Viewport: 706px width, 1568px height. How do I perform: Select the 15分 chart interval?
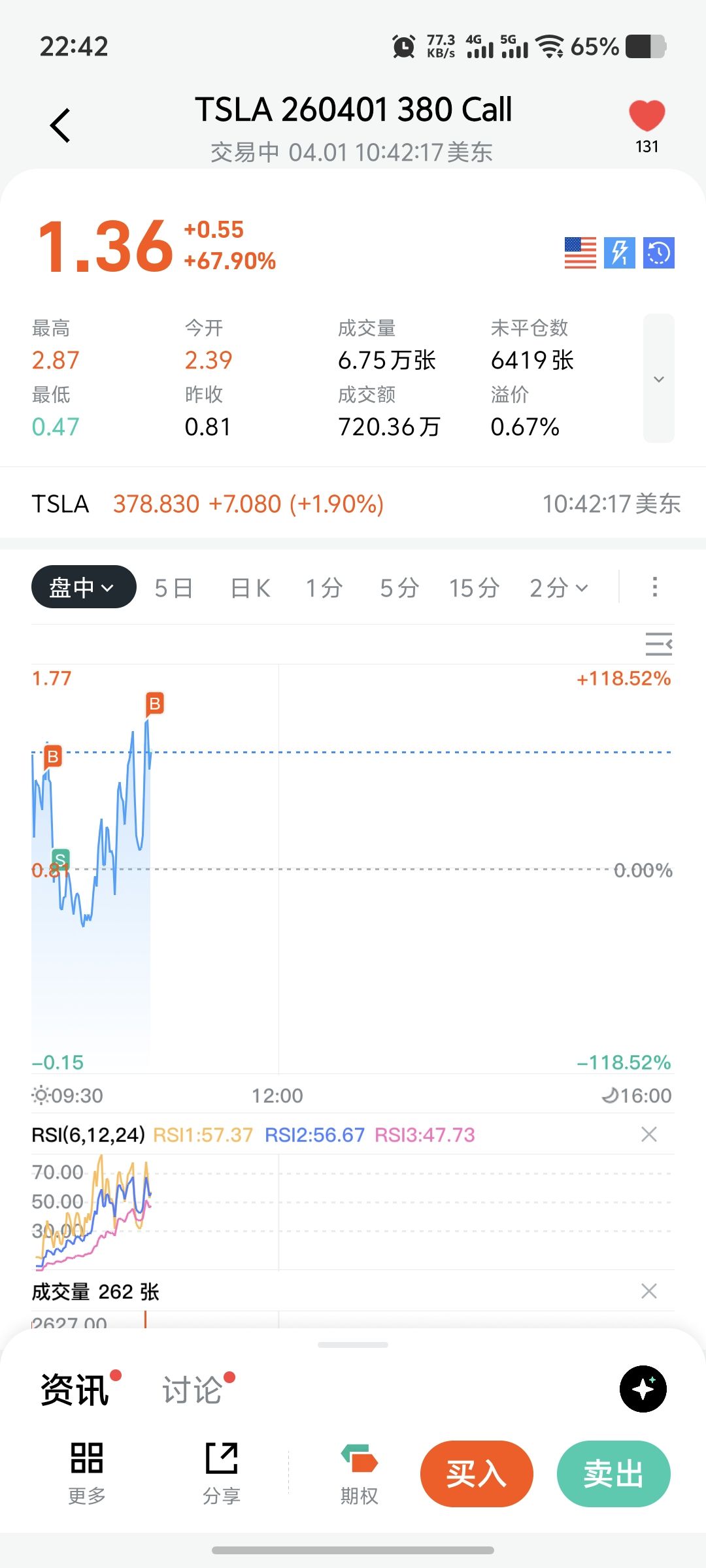[x=474, y=588]
